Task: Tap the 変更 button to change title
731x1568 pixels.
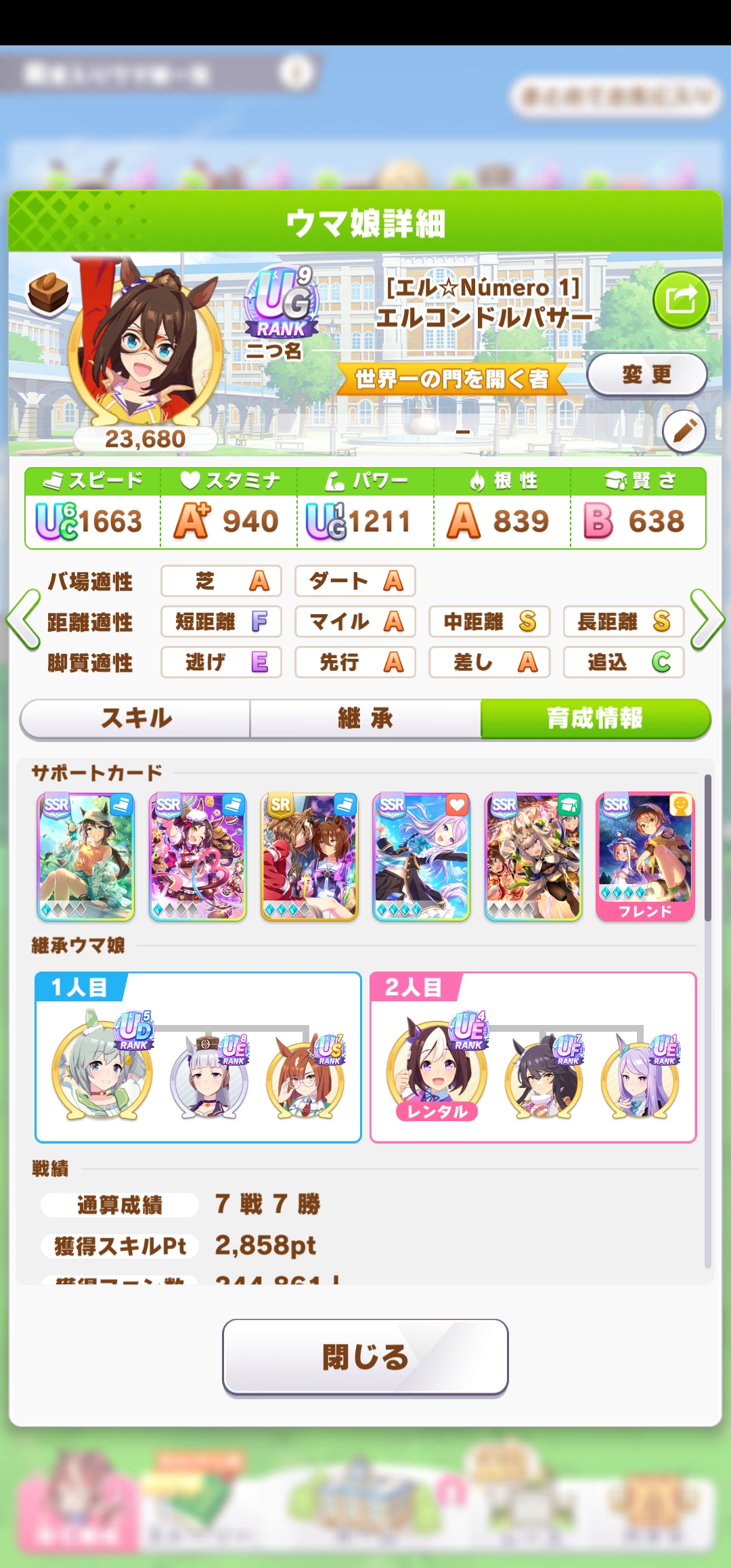Action: [x=646, y=374]
